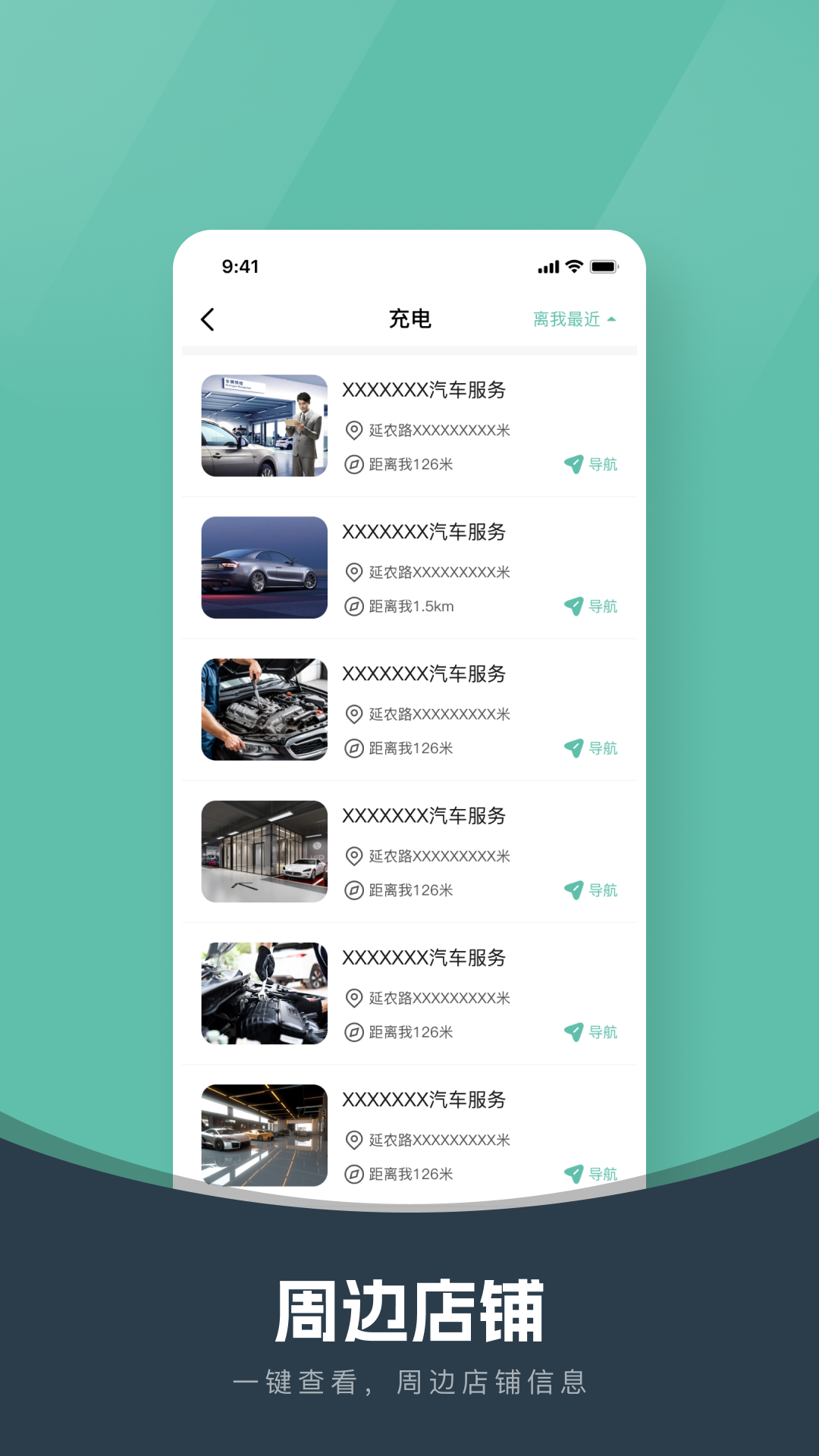
Task: Tap the paper-plane navigation icon on first listing
Action: (573, 463)
